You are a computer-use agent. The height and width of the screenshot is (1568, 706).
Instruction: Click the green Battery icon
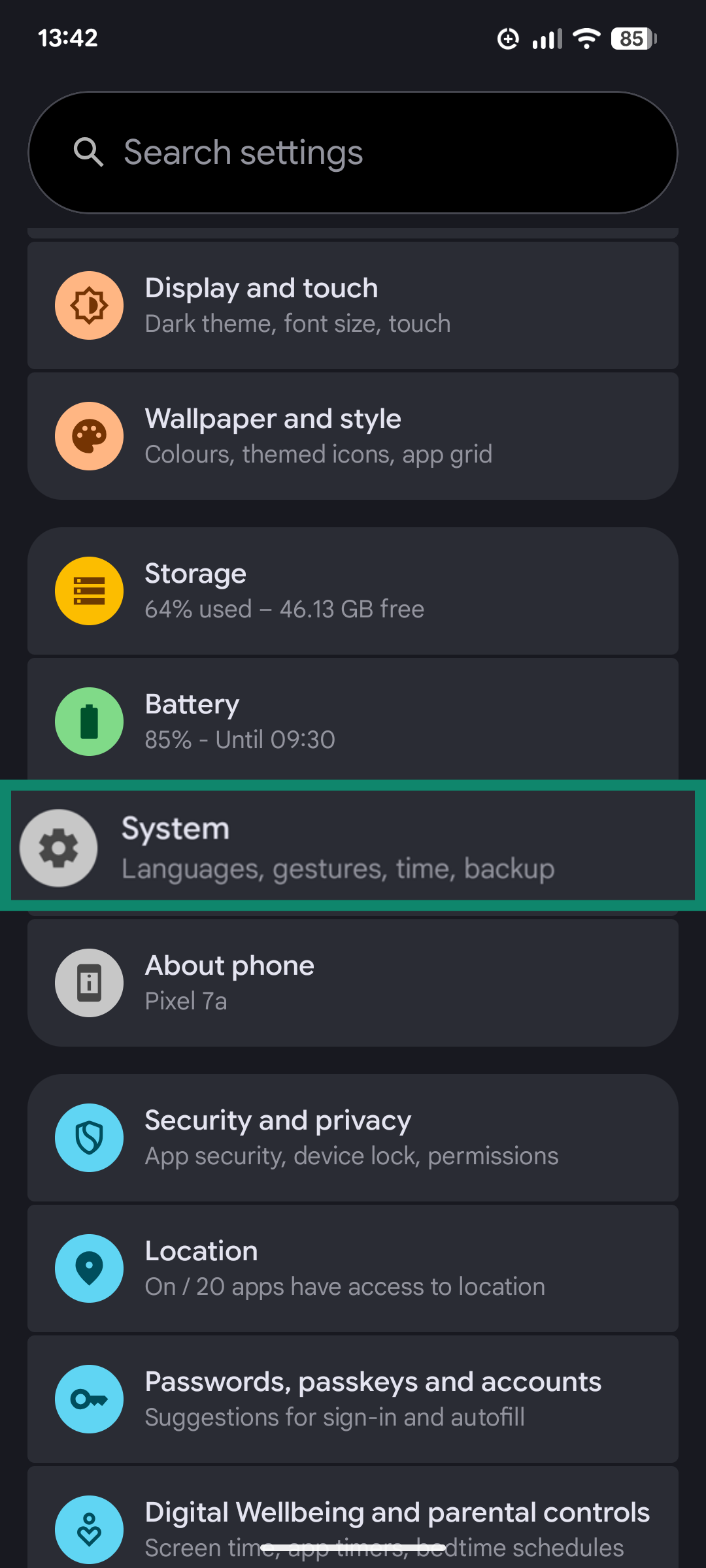pyautogui.click(x=90, y=721)
